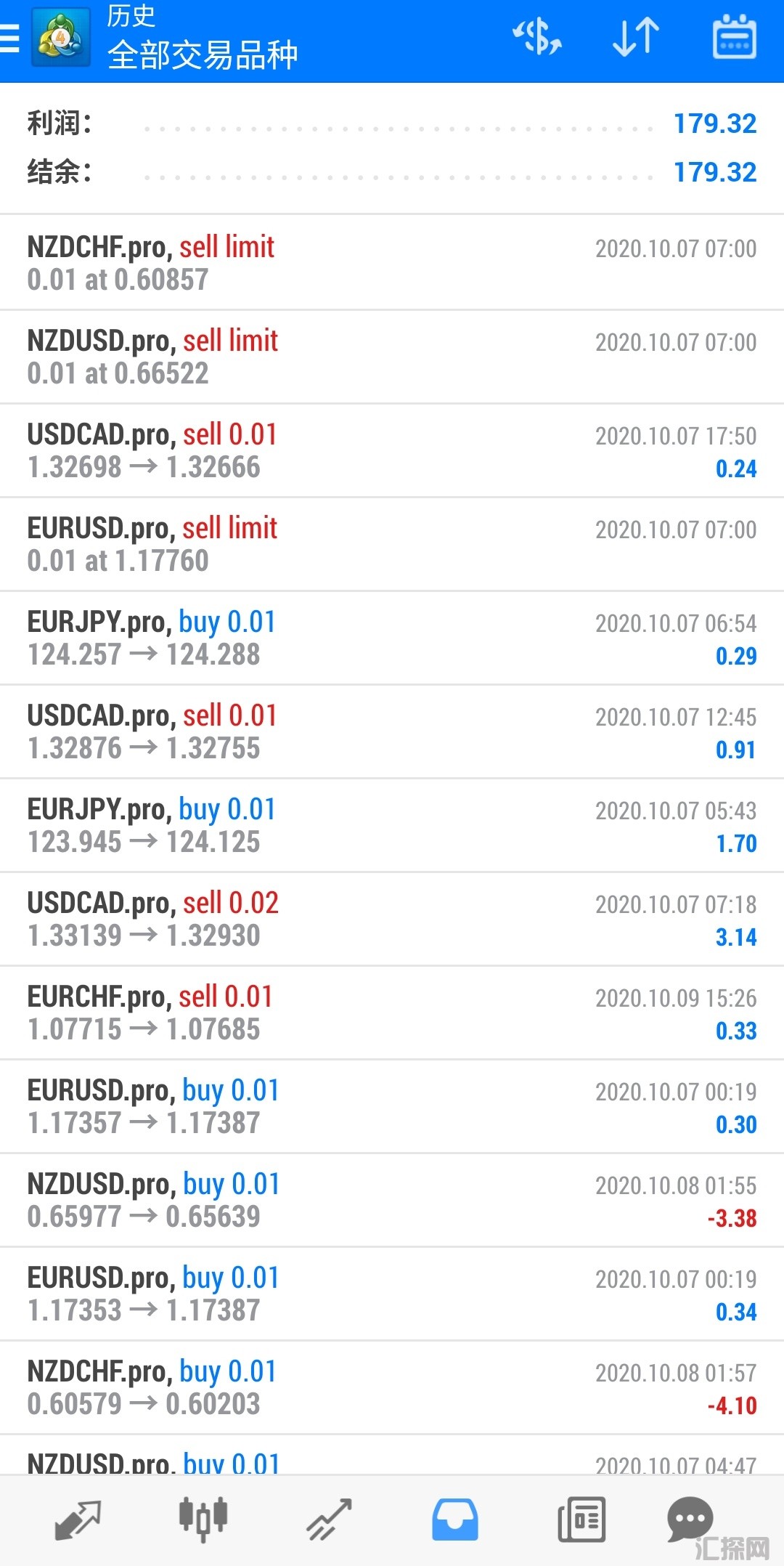The image size is (784, 1566).
Task: Switch to the Chart tab
Action: [203, 1520]
